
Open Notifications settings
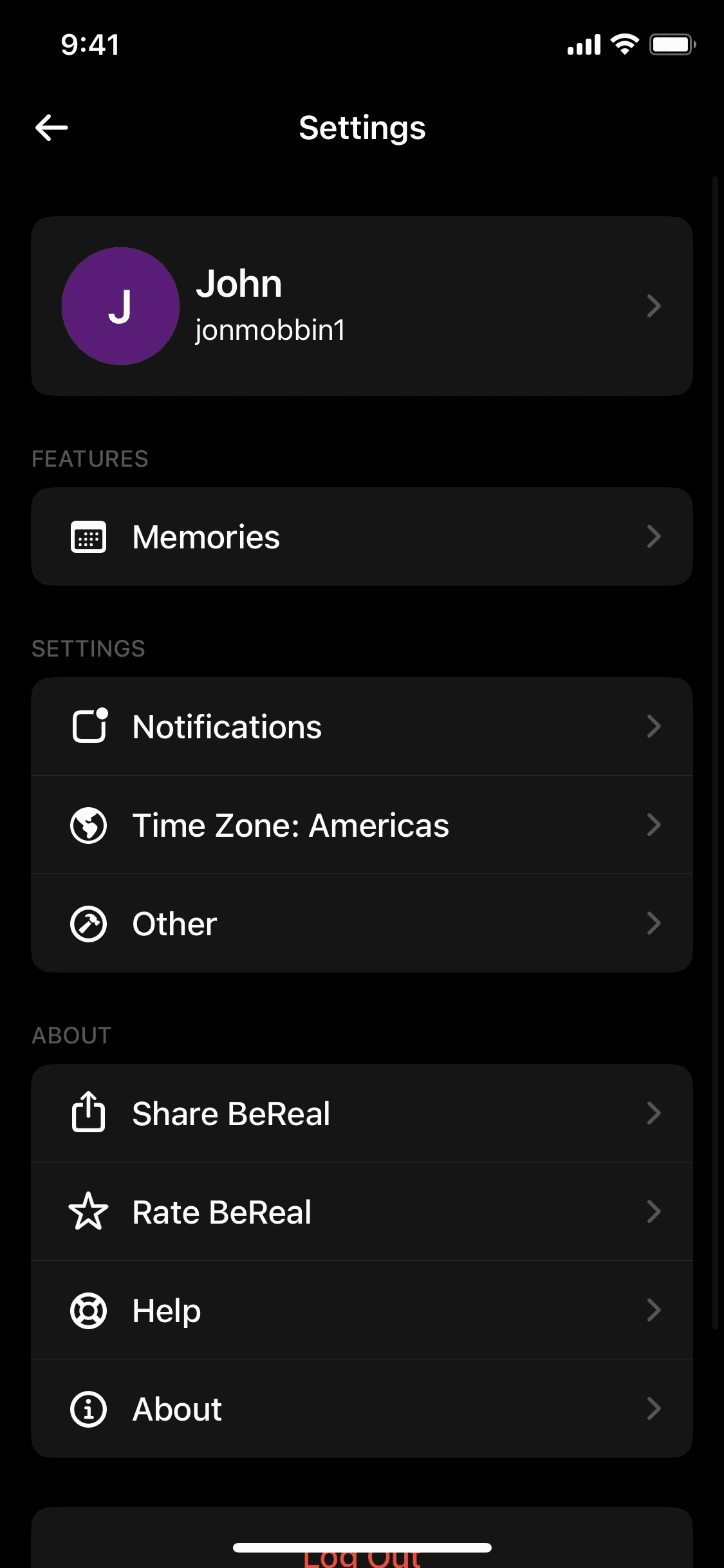[362, 727]
